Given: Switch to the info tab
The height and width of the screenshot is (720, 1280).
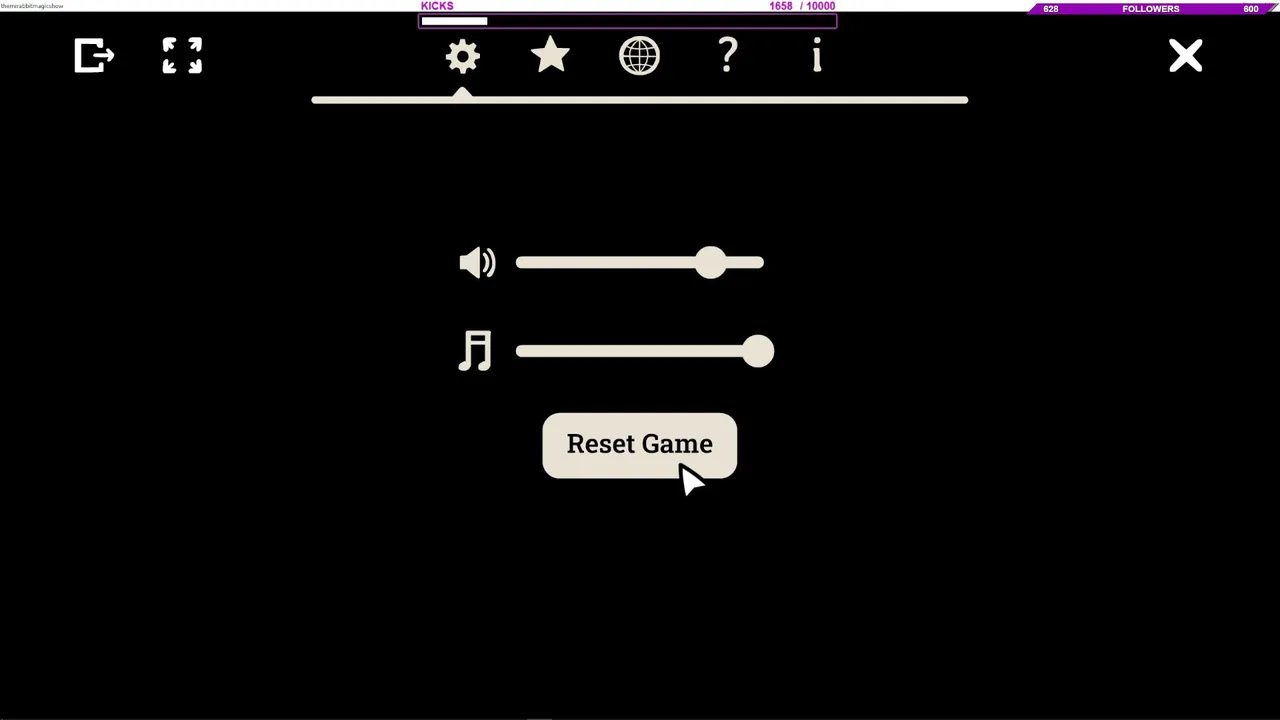Looking at the screenshot, I should click(x=817, y=56).
